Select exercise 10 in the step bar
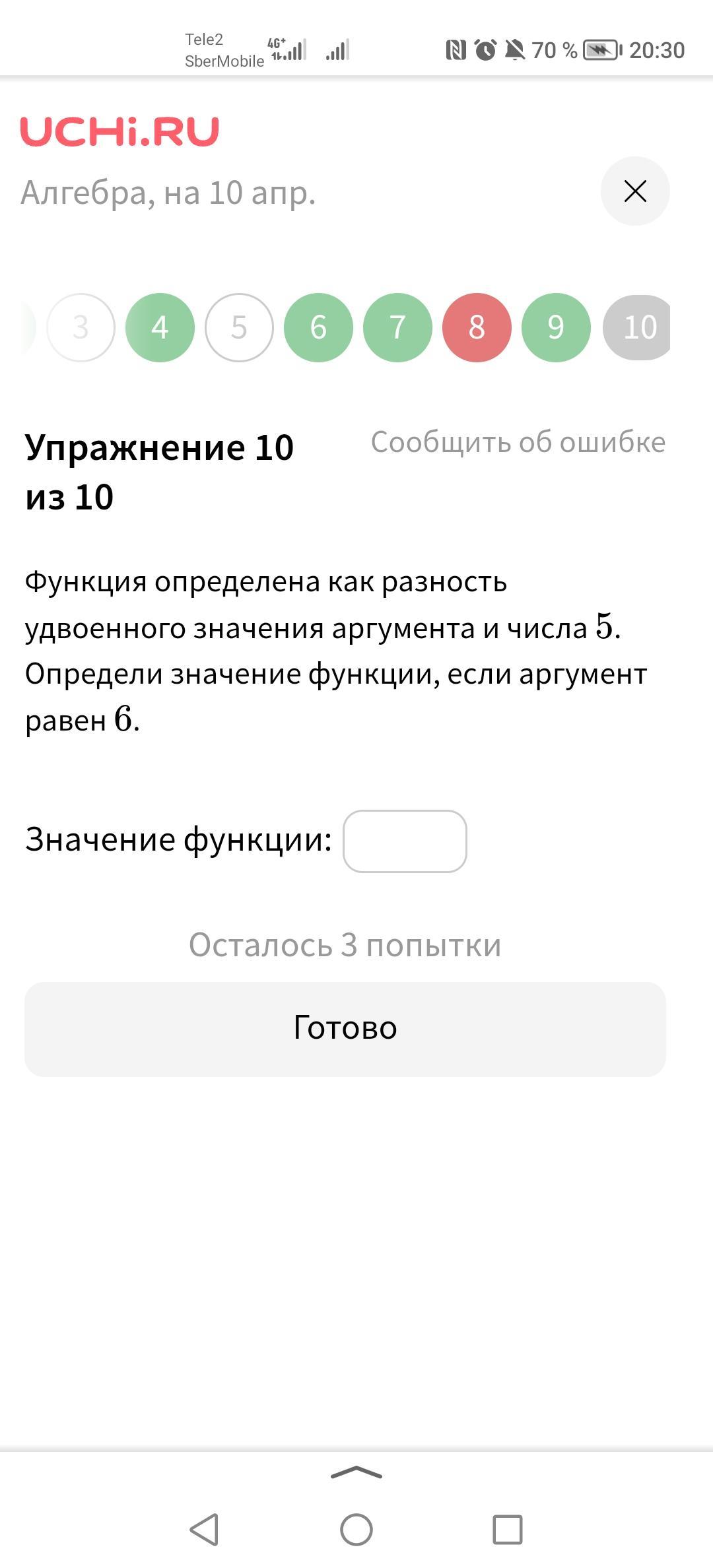This screenshot has height=1568, width=713. pyautogui.click(x=636, y=327)
